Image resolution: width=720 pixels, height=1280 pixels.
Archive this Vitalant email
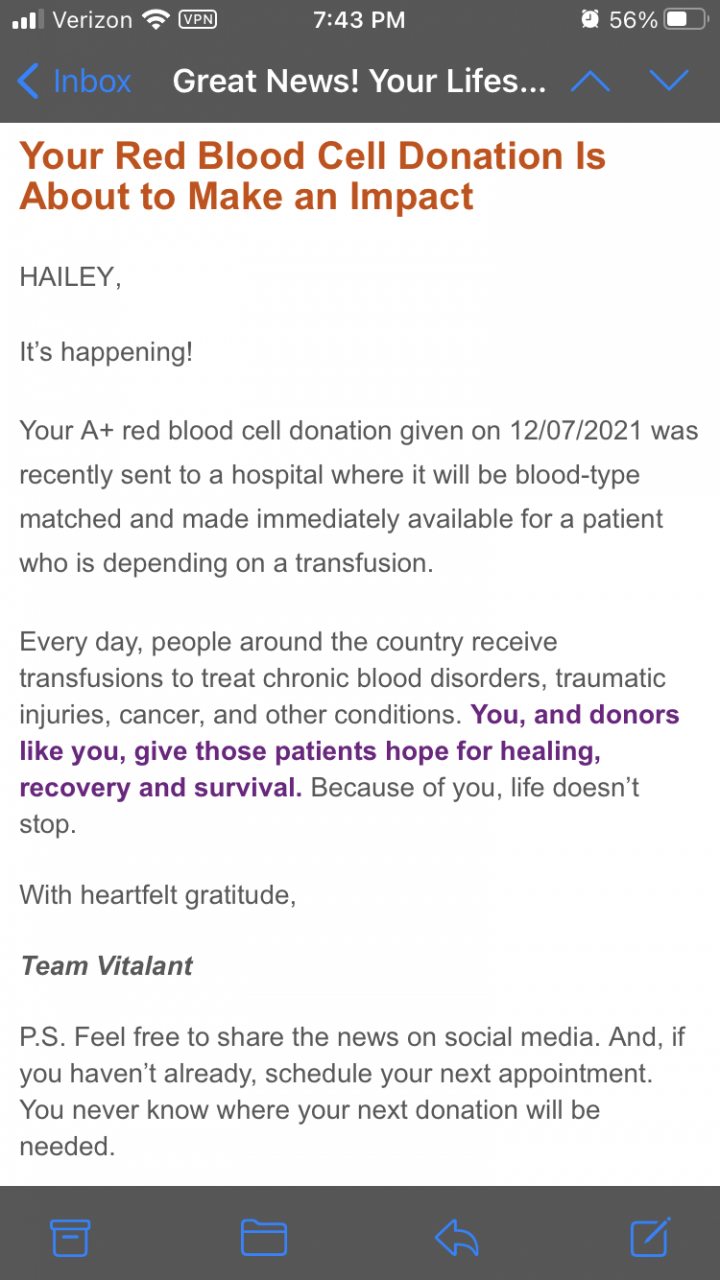pos(70,1238)
